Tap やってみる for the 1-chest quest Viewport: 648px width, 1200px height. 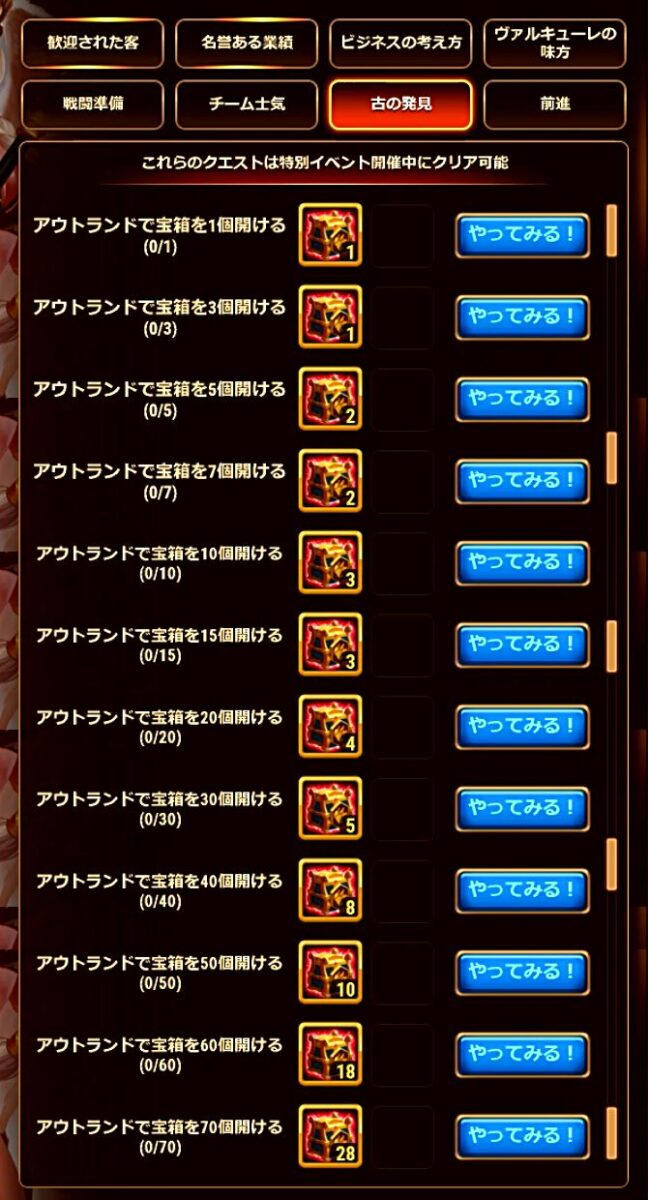pos(522,236)
